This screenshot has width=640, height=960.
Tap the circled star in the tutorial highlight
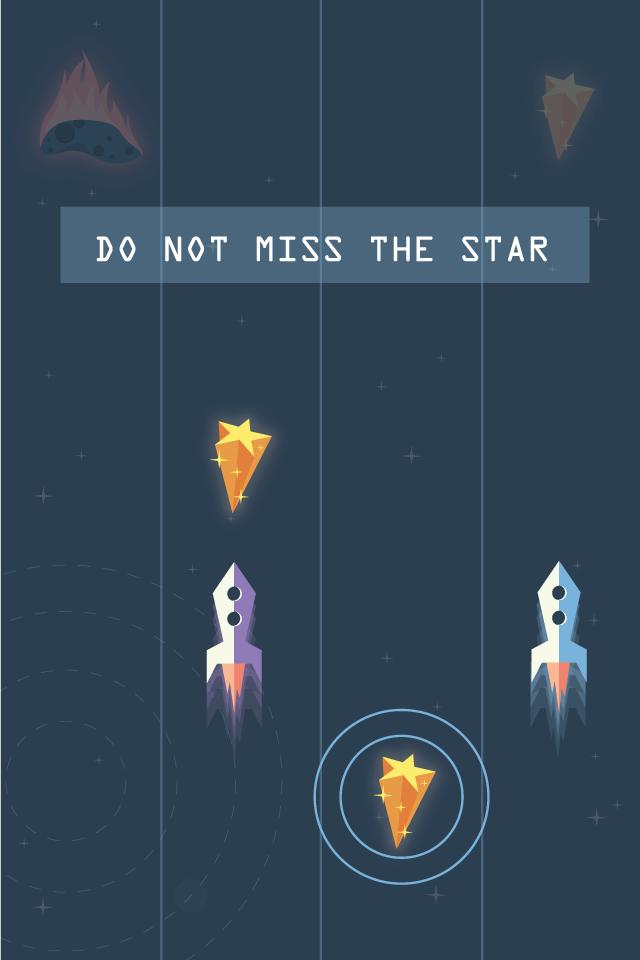402,797
